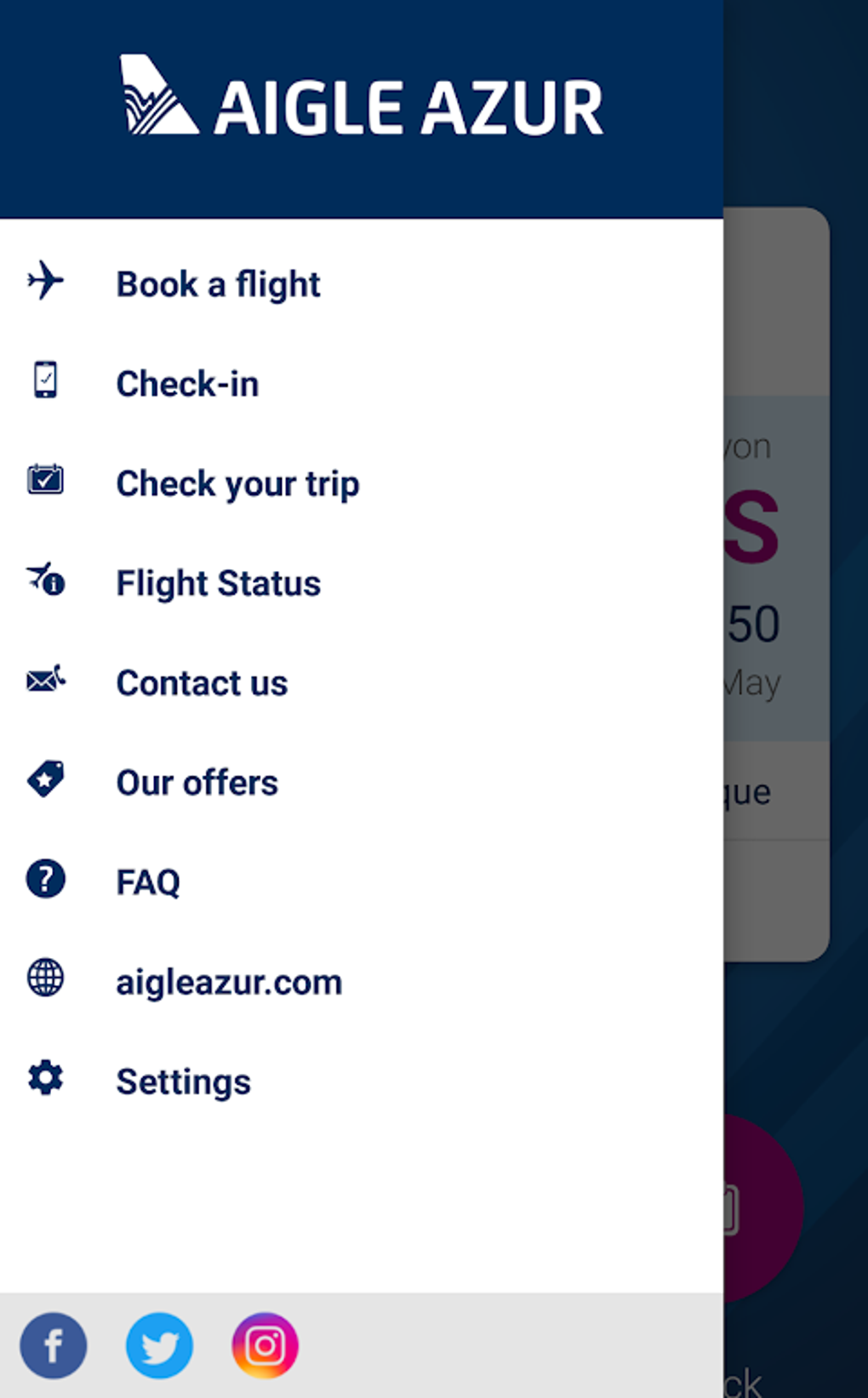The image size is (868, 1398).
Task: Click the price tag Our offers icon
Action: coord(45,779)
